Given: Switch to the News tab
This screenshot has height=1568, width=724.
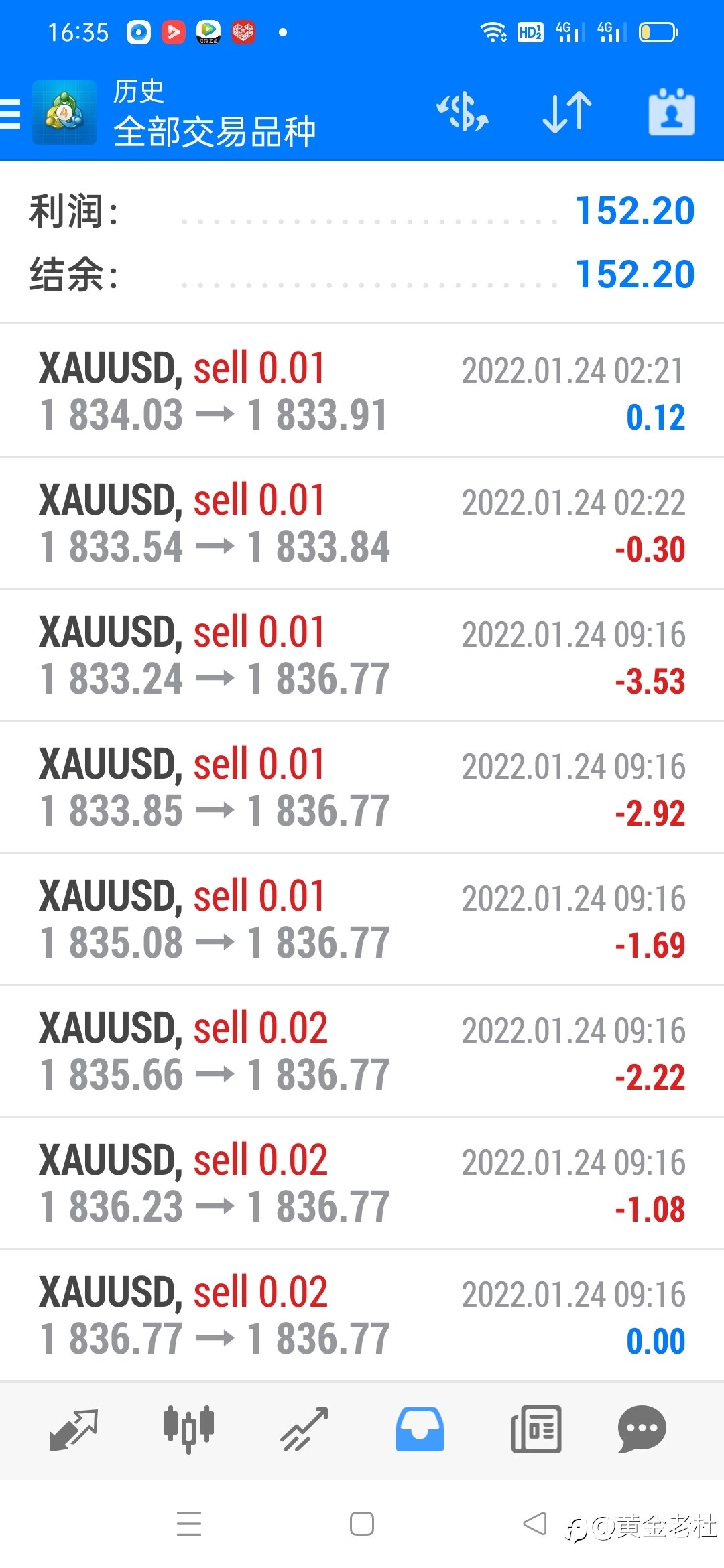Looking at the screenshot, I should click(x=536, y=1429).
